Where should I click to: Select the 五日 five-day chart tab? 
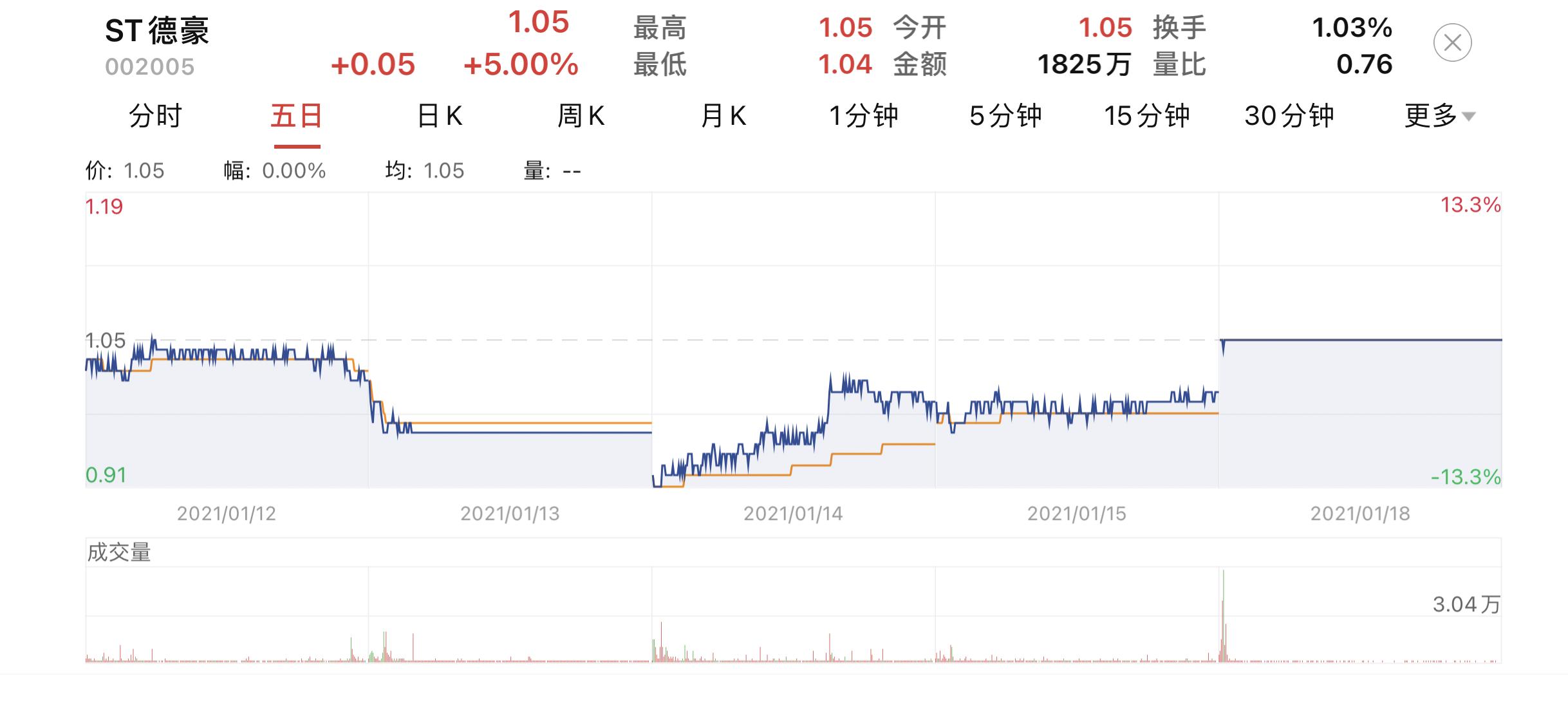297,116
